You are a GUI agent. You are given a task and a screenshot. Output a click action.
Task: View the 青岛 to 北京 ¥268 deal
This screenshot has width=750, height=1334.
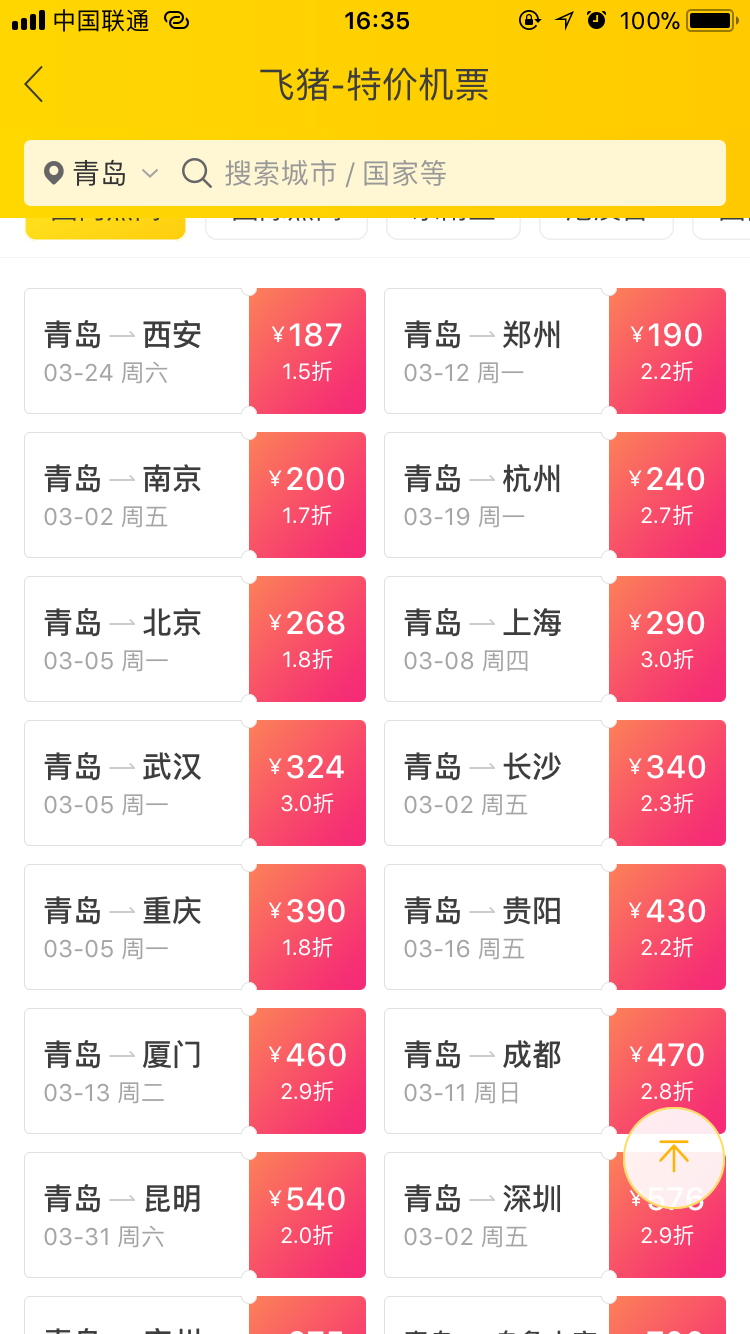tap(195, 639)
